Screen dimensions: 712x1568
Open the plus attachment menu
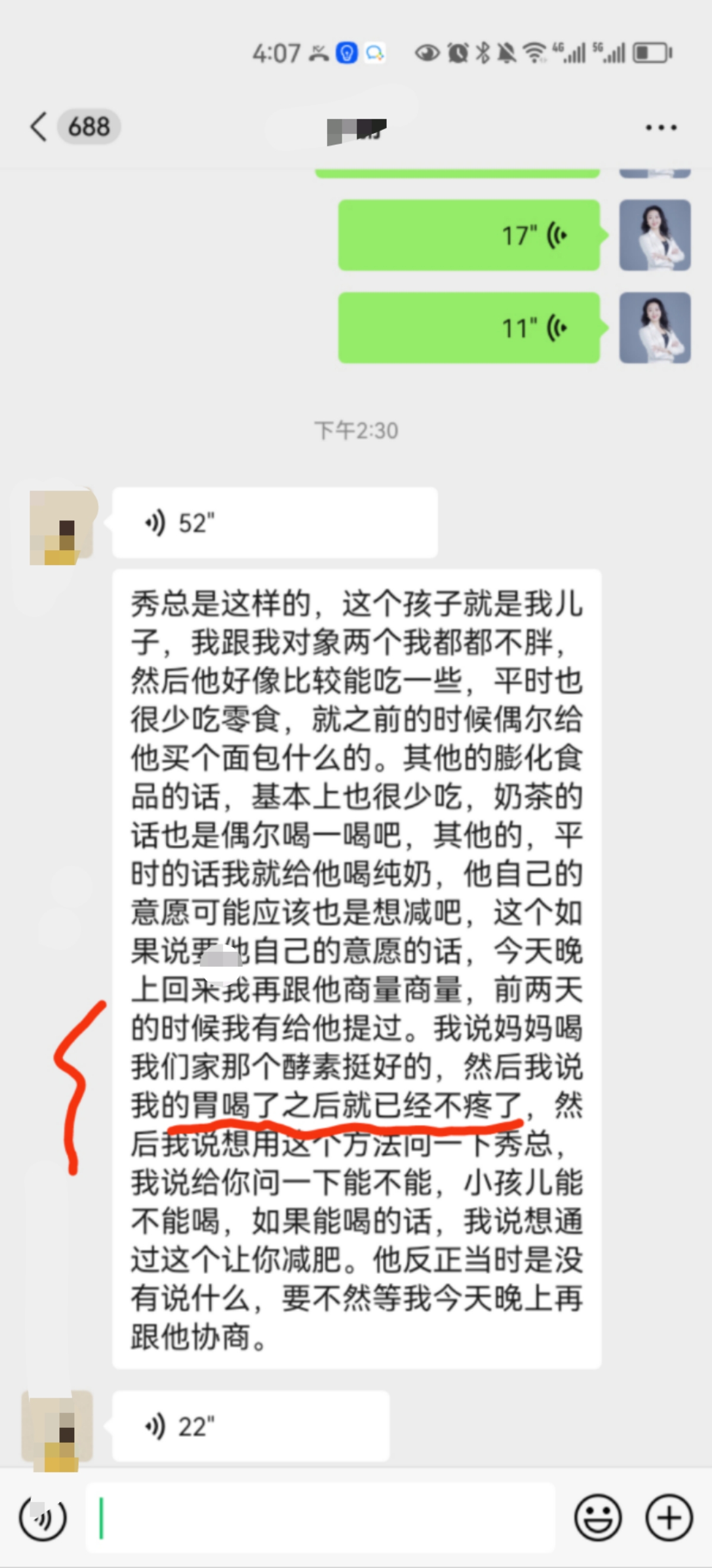click(669, 1519)
